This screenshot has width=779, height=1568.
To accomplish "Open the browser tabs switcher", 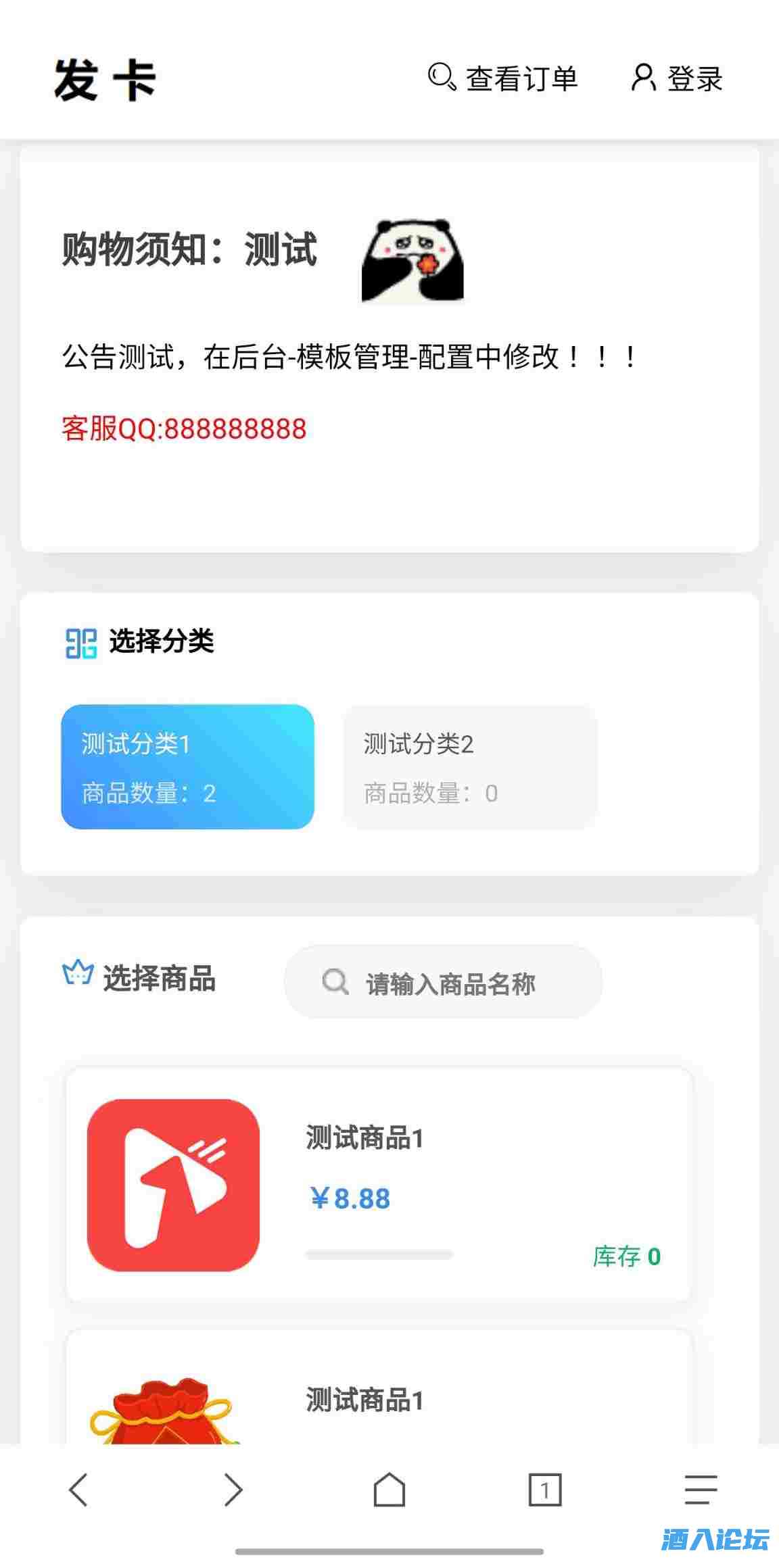I will pyautogui.click(x=545, y=1490).
